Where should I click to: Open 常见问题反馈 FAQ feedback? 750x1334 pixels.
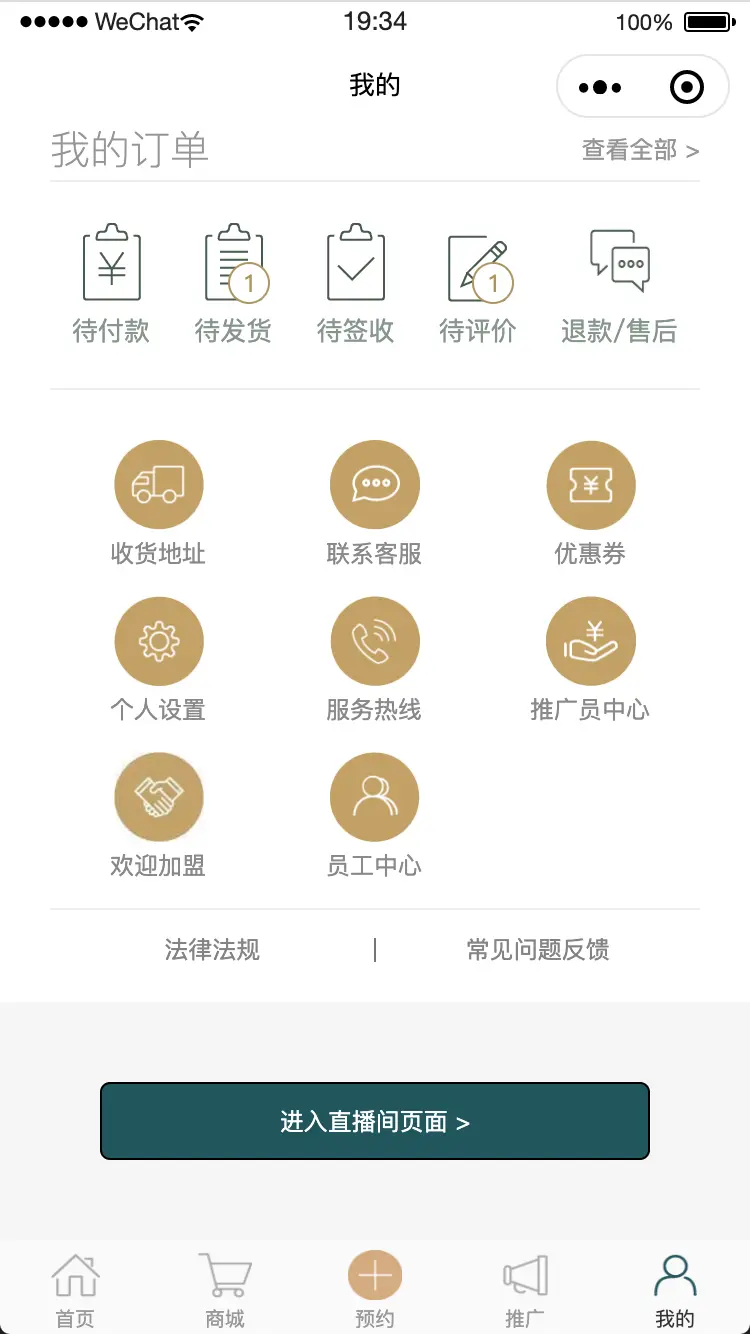point(537,951)
